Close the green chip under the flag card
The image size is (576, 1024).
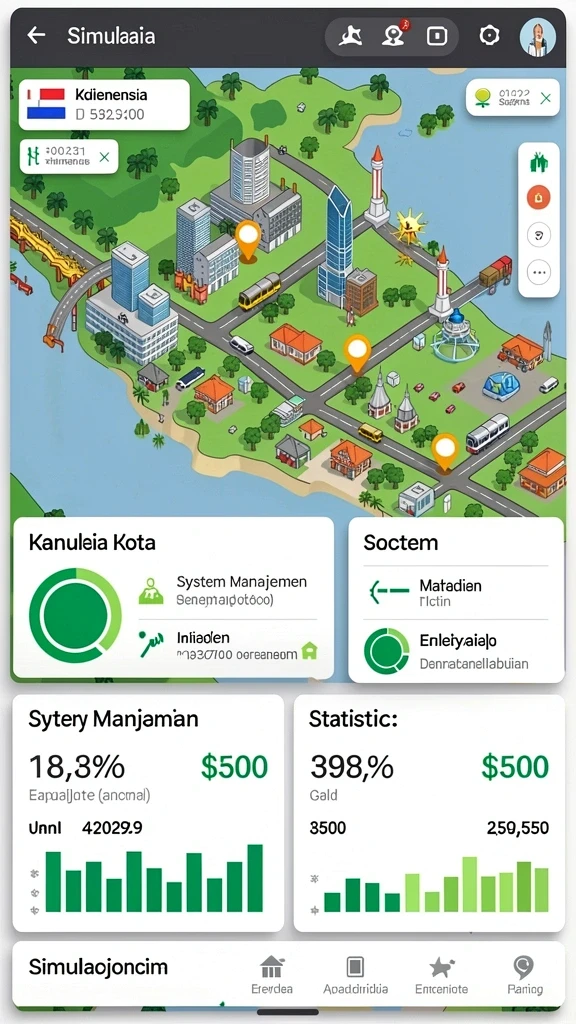coord(104,157)
